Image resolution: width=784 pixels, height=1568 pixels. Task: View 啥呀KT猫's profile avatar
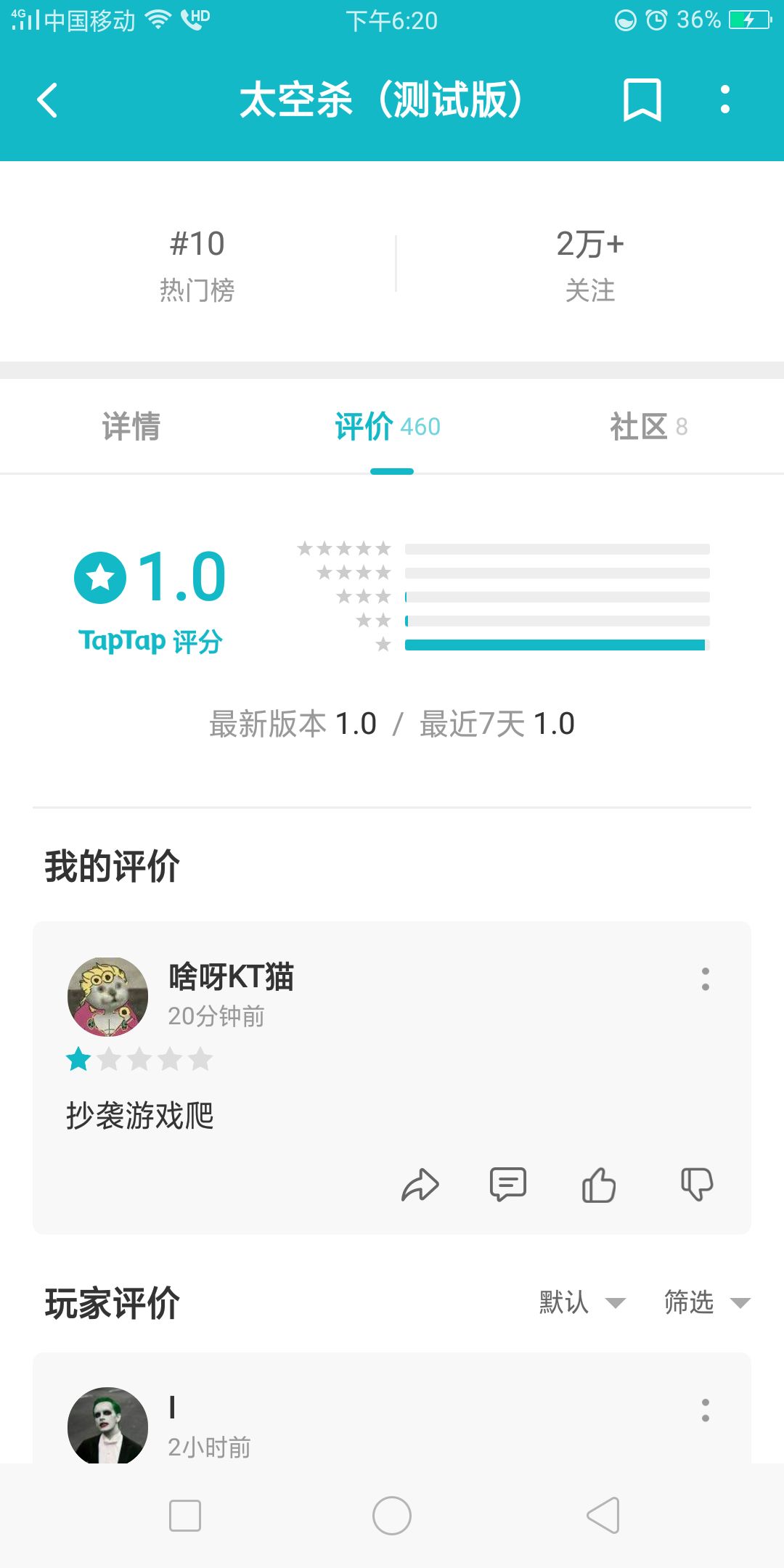click(107, 996)
